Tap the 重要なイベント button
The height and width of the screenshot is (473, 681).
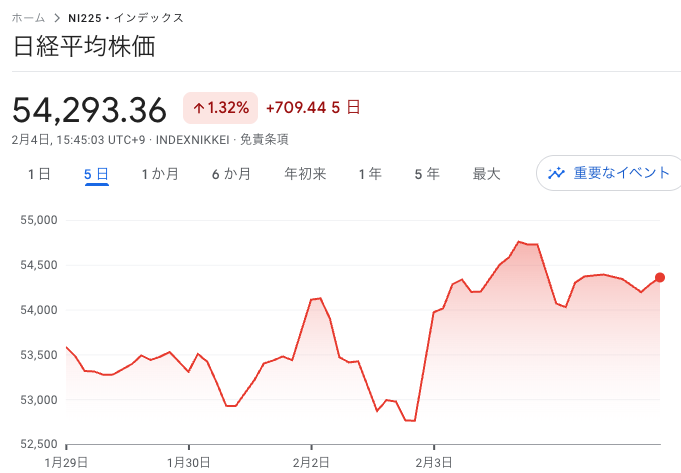click(x=609, y=173)
